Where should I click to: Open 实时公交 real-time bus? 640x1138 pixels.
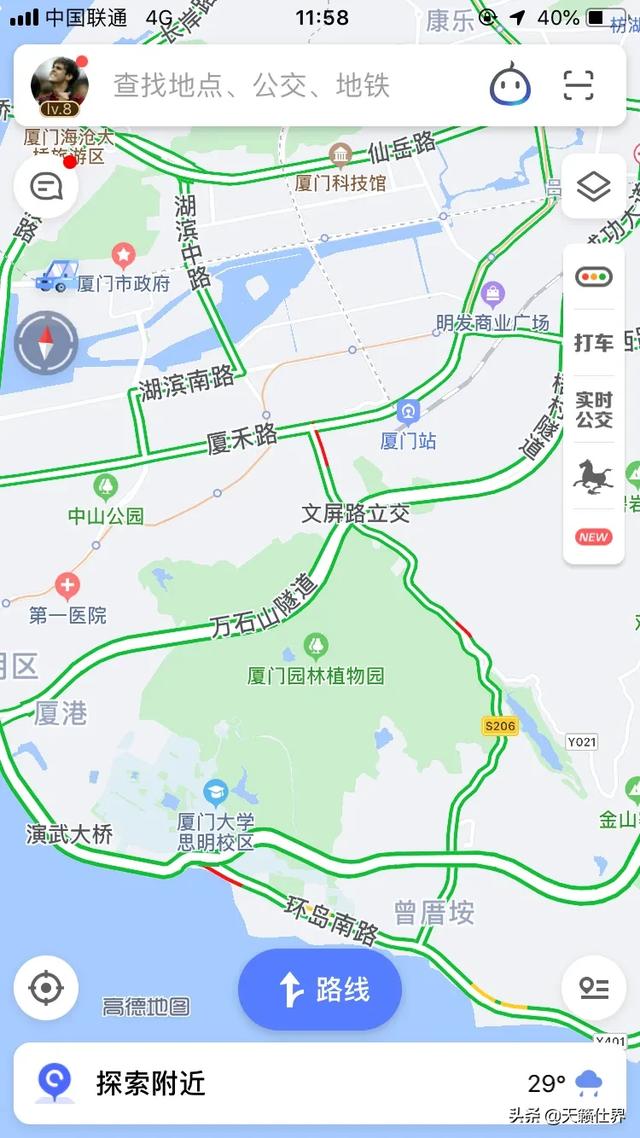coord(594,409)
